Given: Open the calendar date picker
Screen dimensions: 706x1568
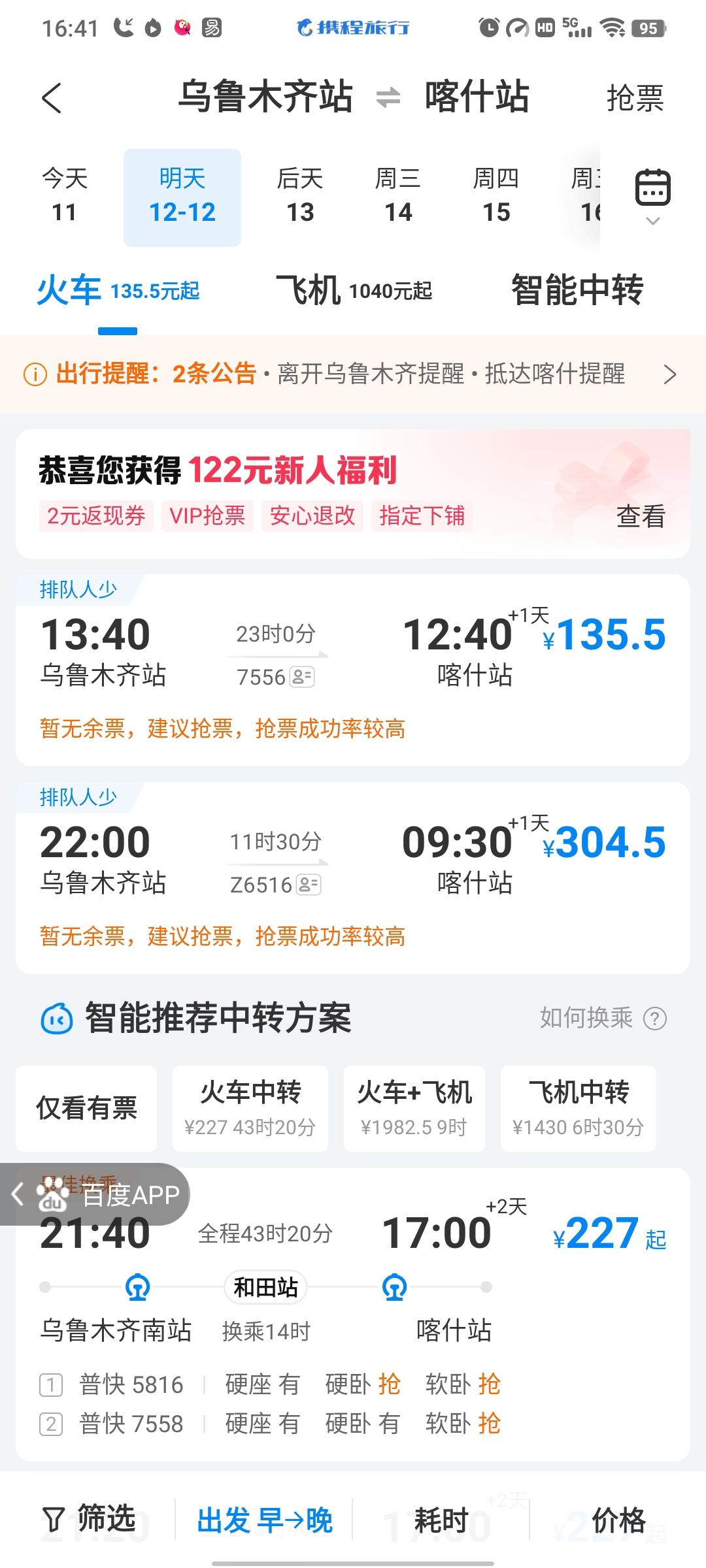Looking at the screenshot, I should tap(653, 196).
